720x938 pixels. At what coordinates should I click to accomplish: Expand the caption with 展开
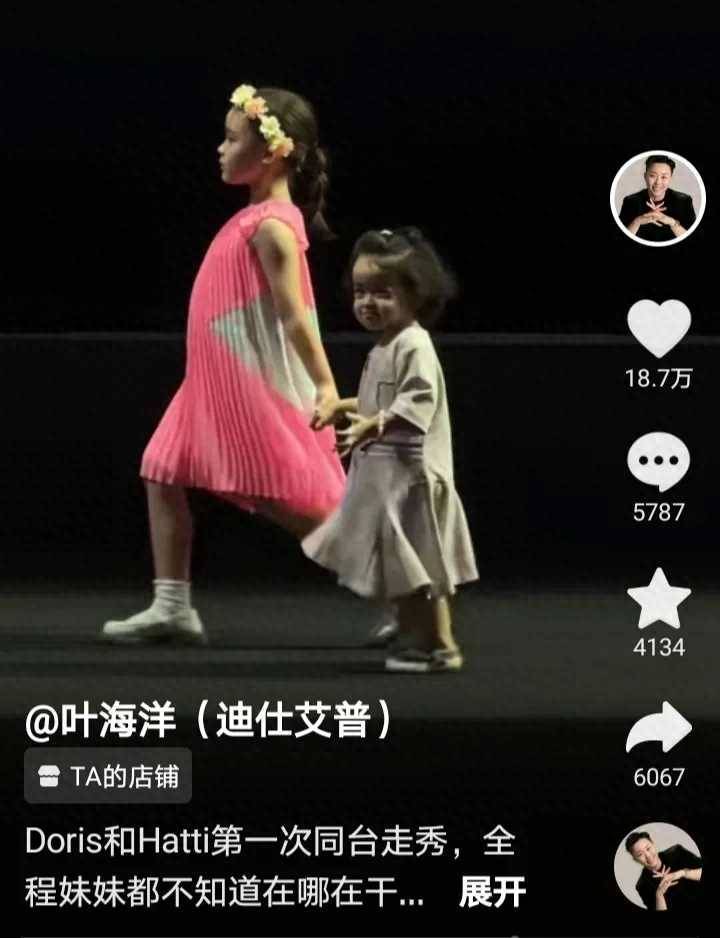pyautogui.click(x=492, y=892)
